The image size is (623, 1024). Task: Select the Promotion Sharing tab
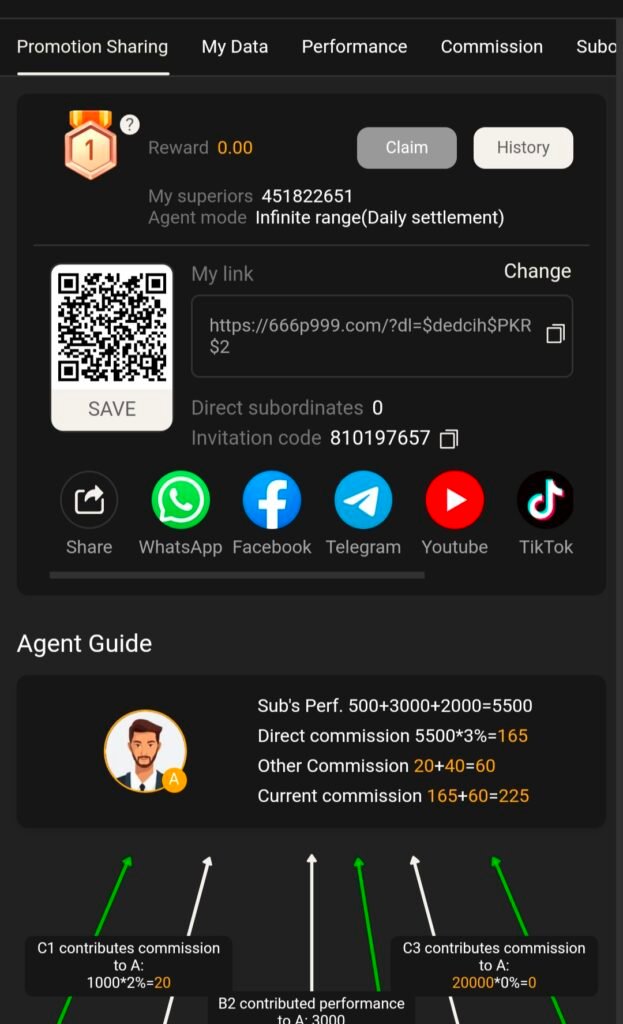[92, 47]
